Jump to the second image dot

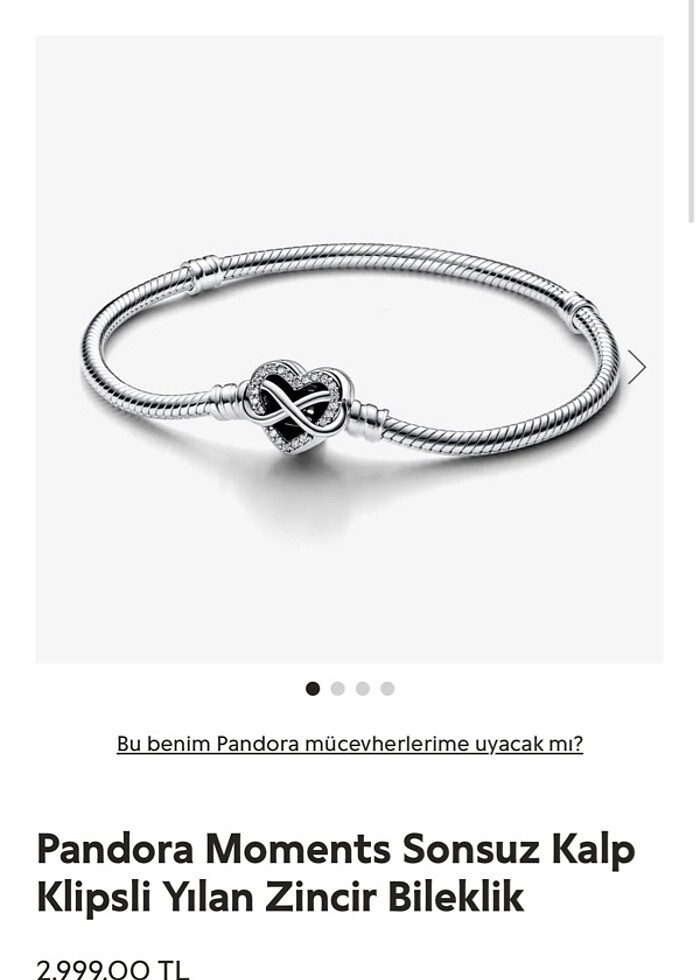point(338,688)
